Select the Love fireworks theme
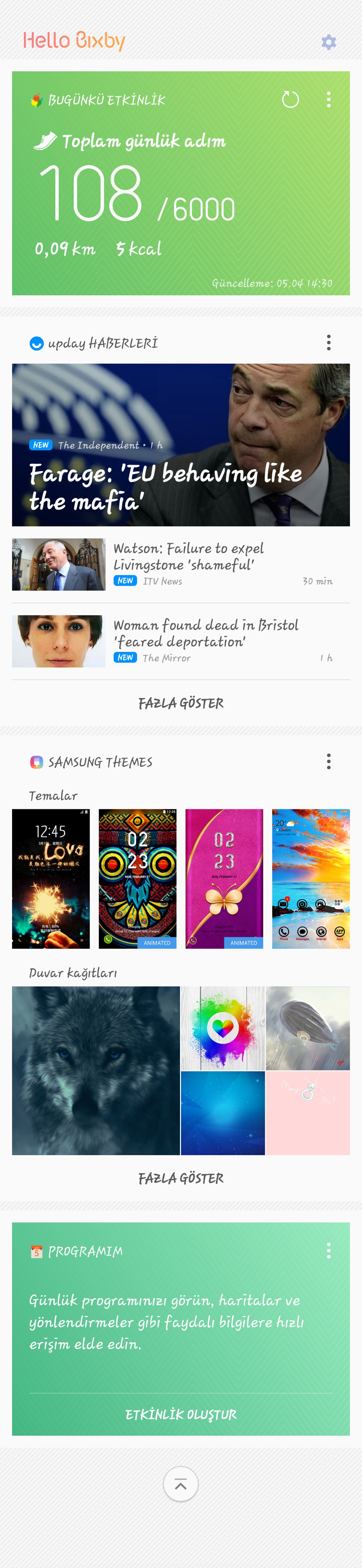The width and height of the screenshot is (362, 1568). [x=51, y=878]
